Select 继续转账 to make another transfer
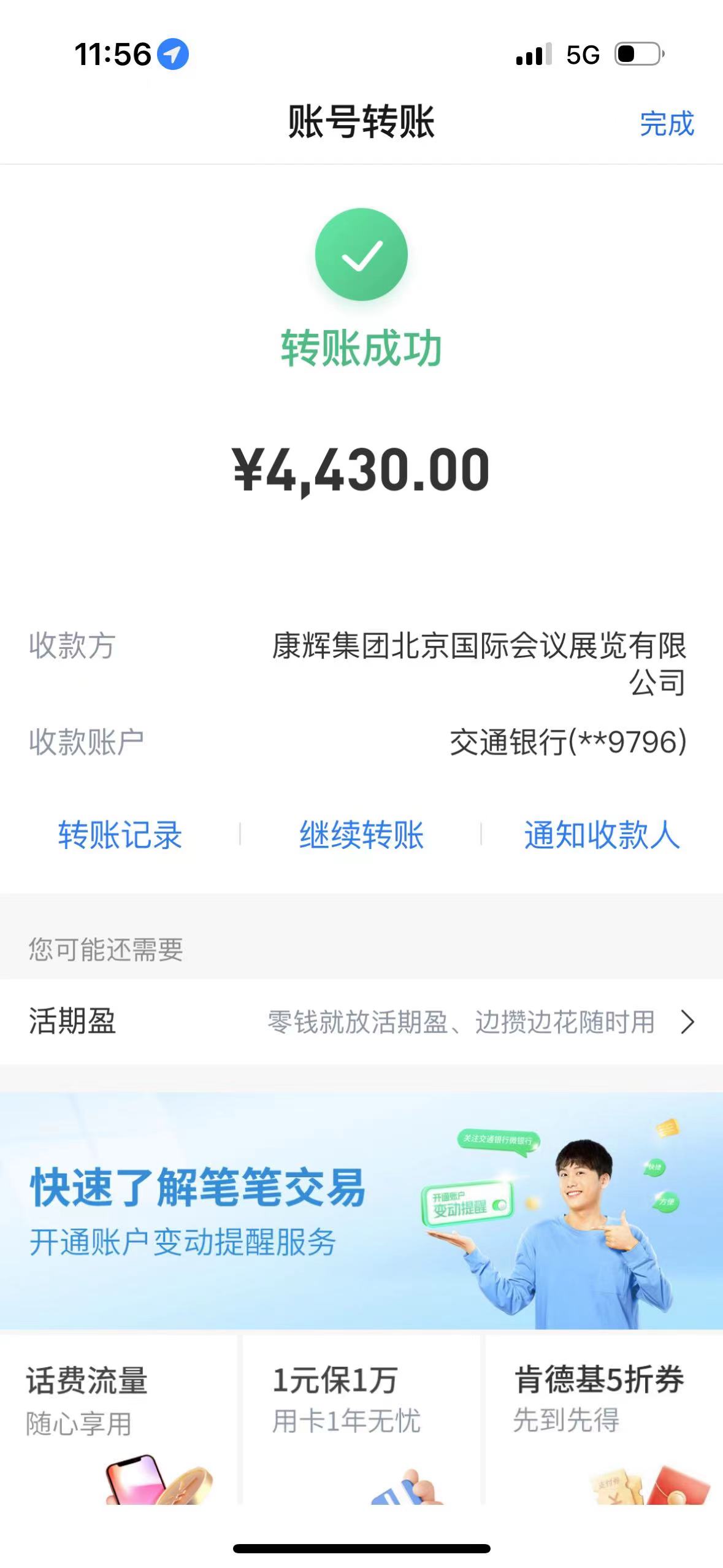 tap(361, 835)
